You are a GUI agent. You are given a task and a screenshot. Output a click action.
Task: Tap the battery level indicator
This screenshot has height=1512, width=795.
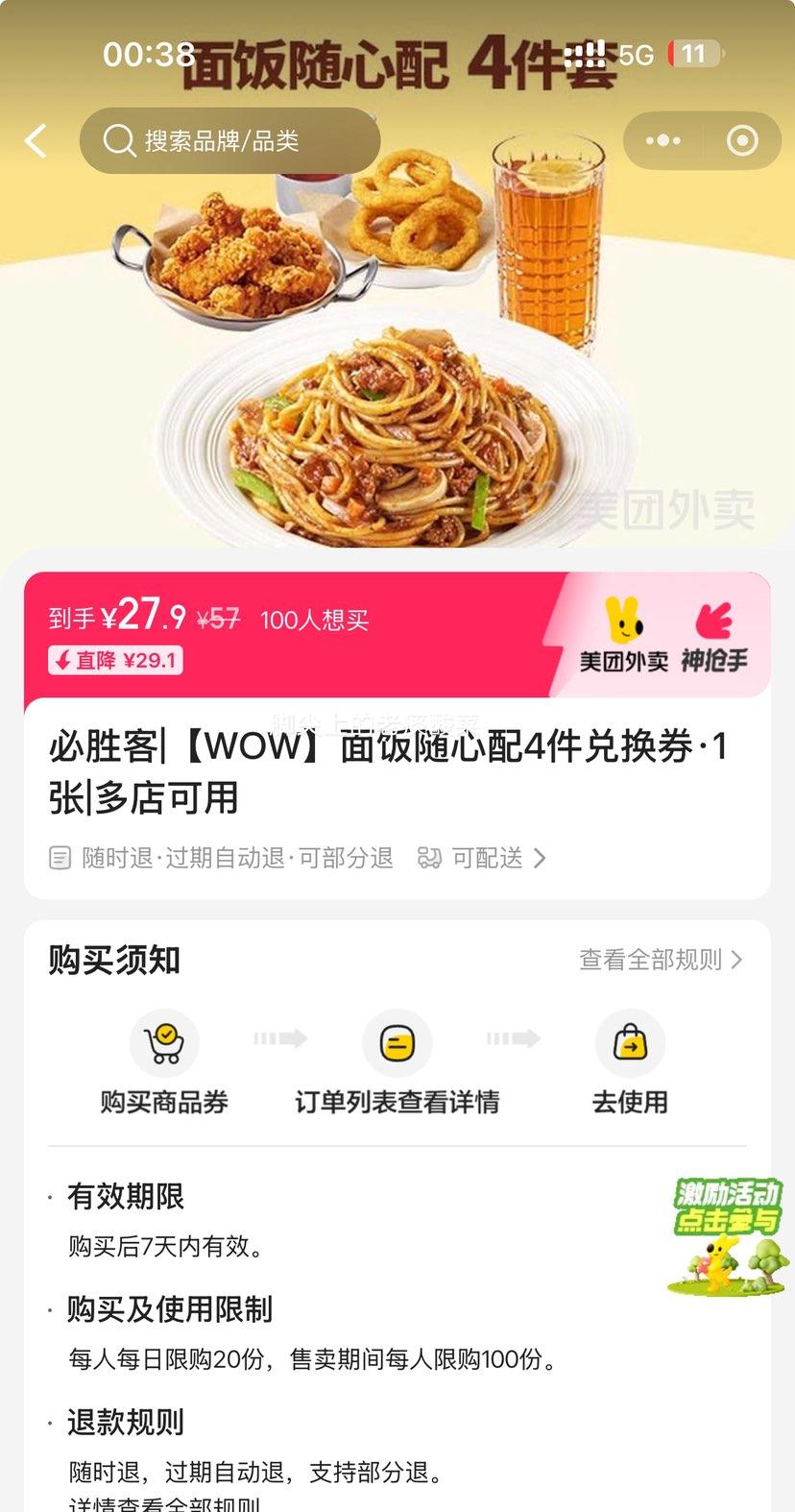pos(696,55)
